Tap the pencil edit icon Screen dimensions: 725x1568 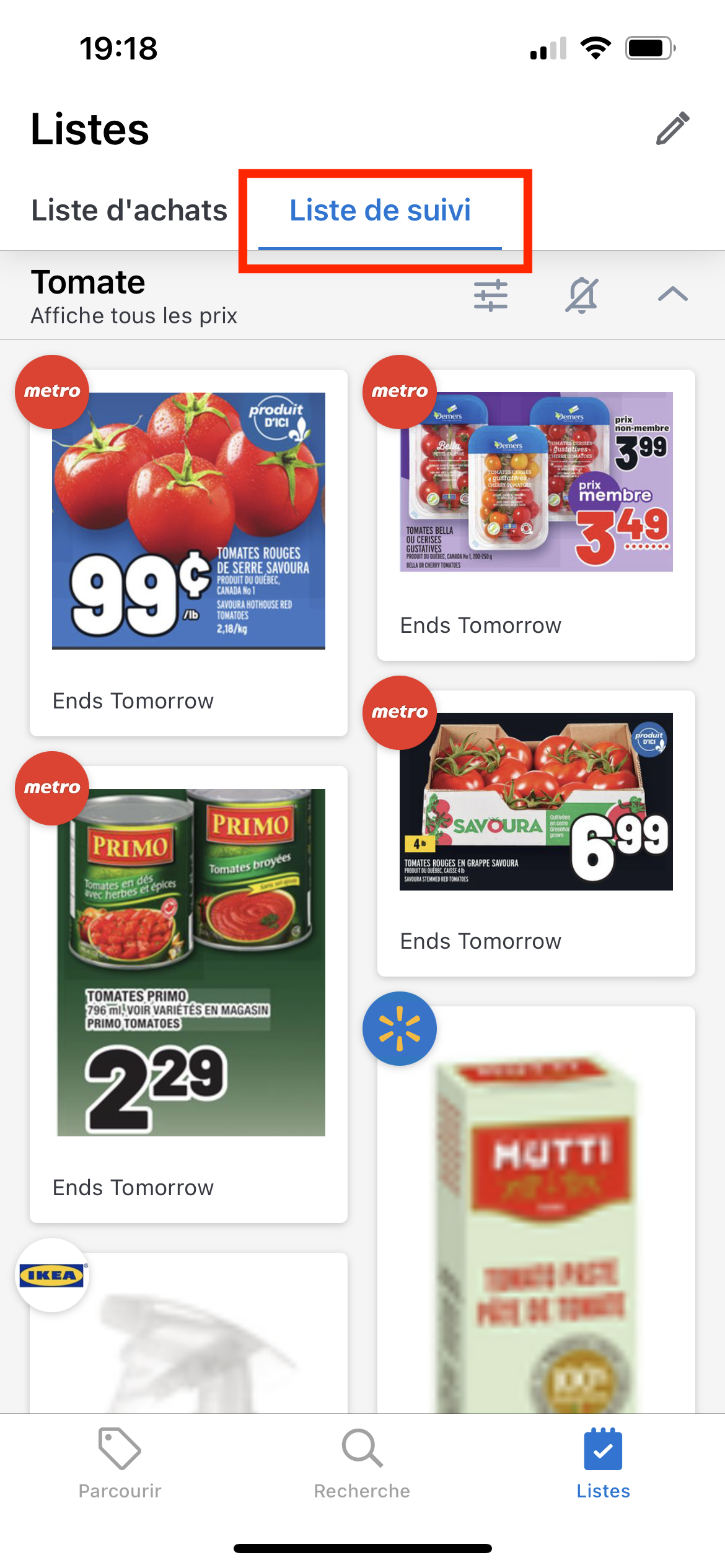(672, 129)
